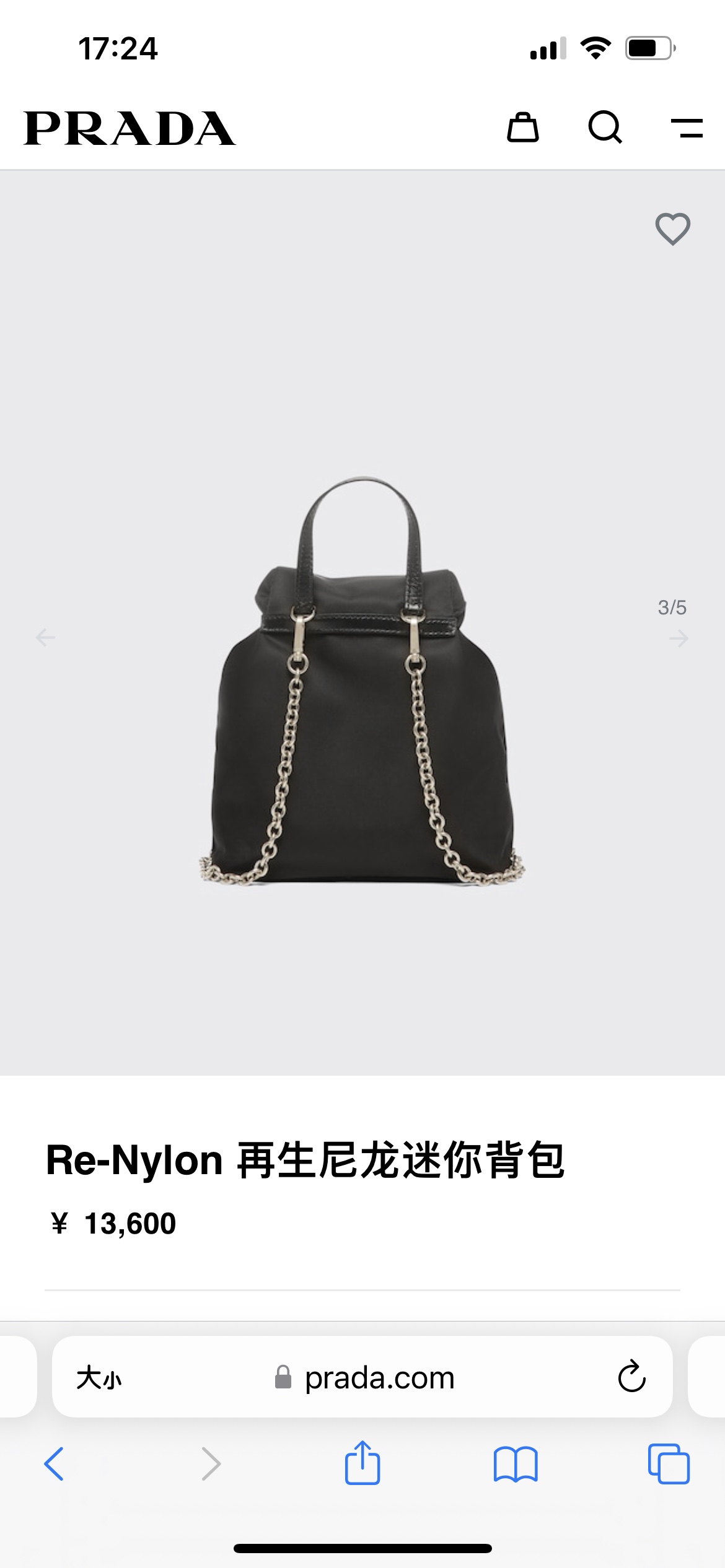Open the shopping bag

tap(522, 128)
